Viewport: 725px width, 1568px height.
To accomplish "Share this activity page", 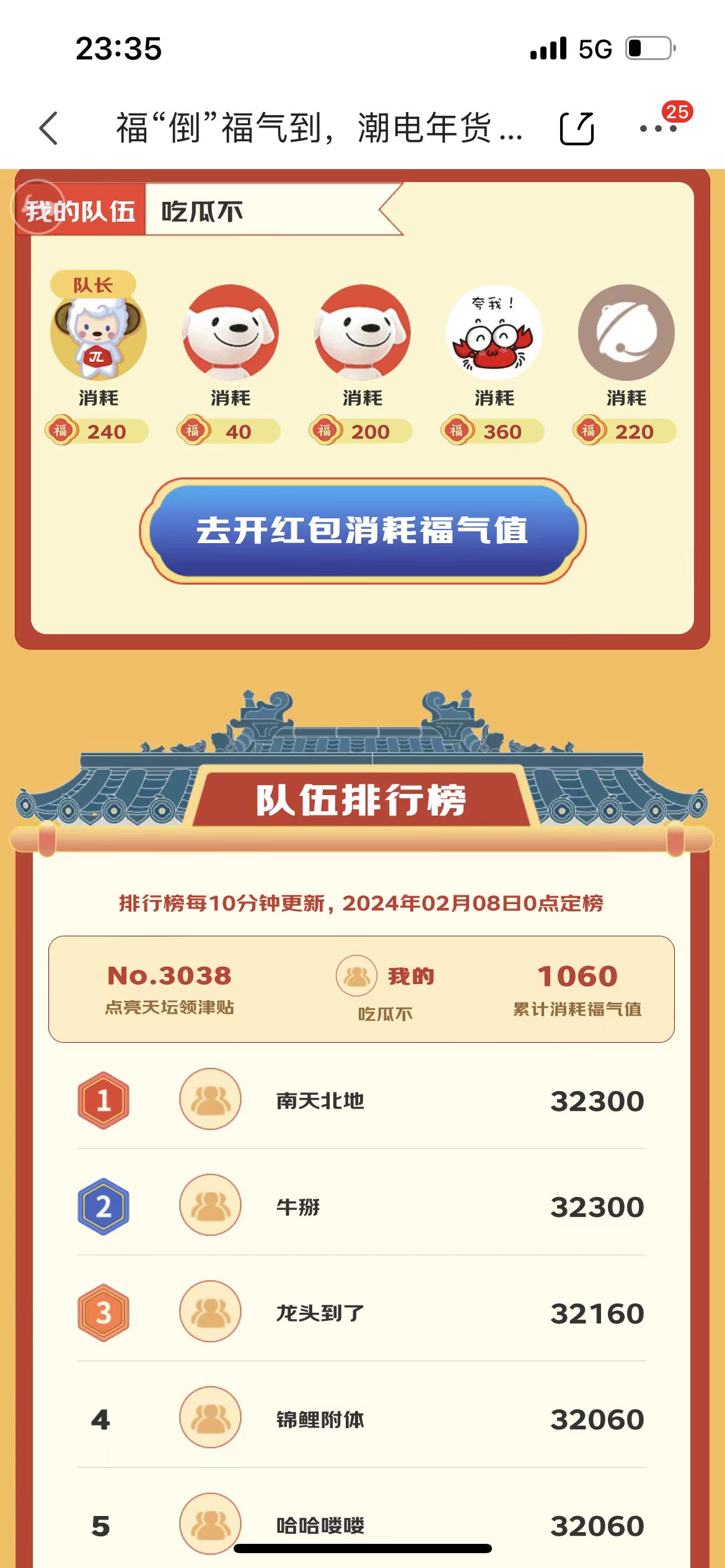I will click(x=576, y=128).
